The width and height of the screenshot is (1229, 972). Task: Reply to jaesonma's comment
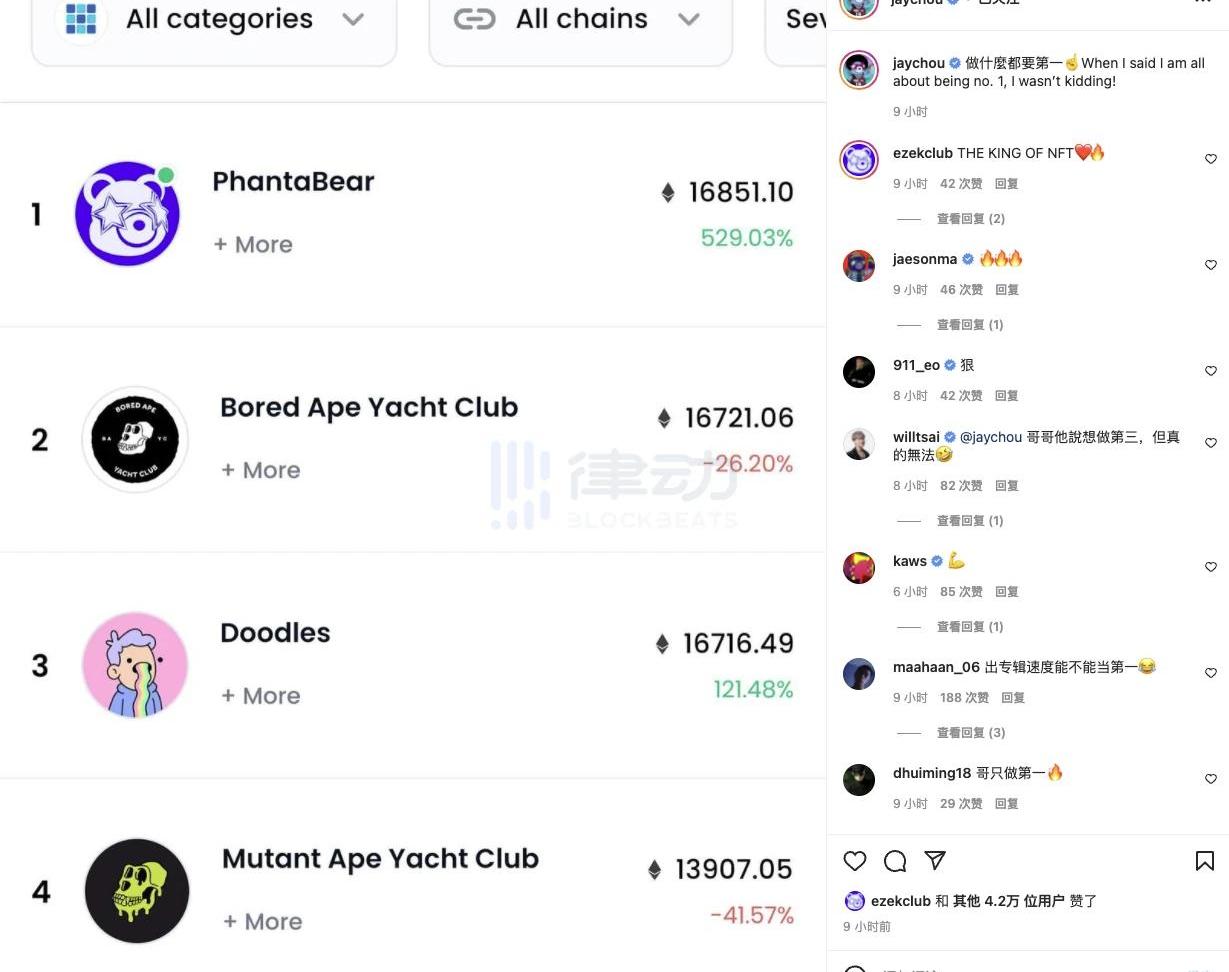[1006, 290]
